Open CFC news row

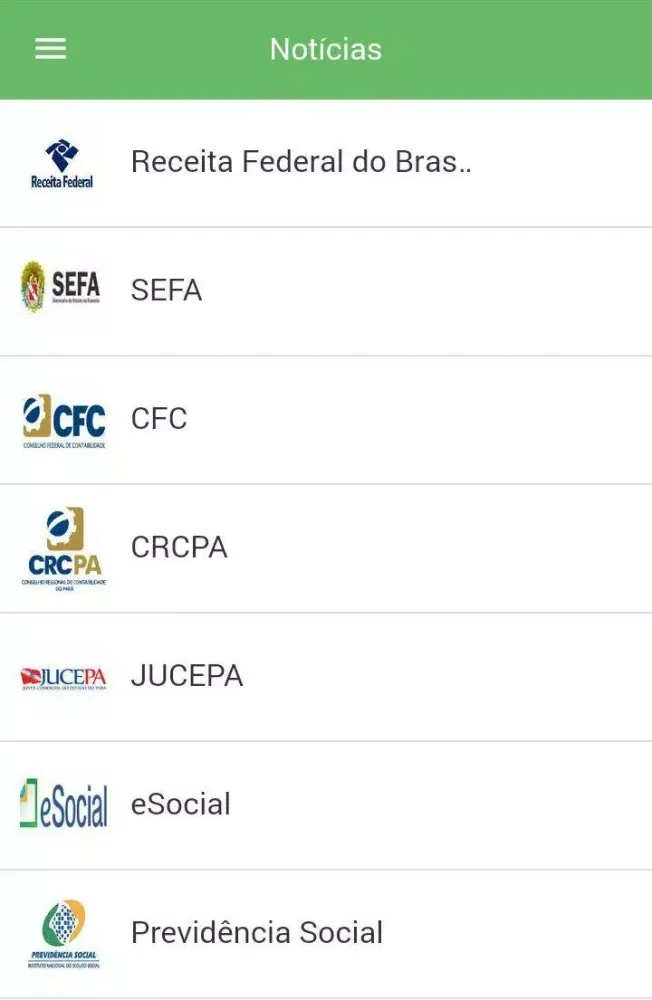pos(160,418)
